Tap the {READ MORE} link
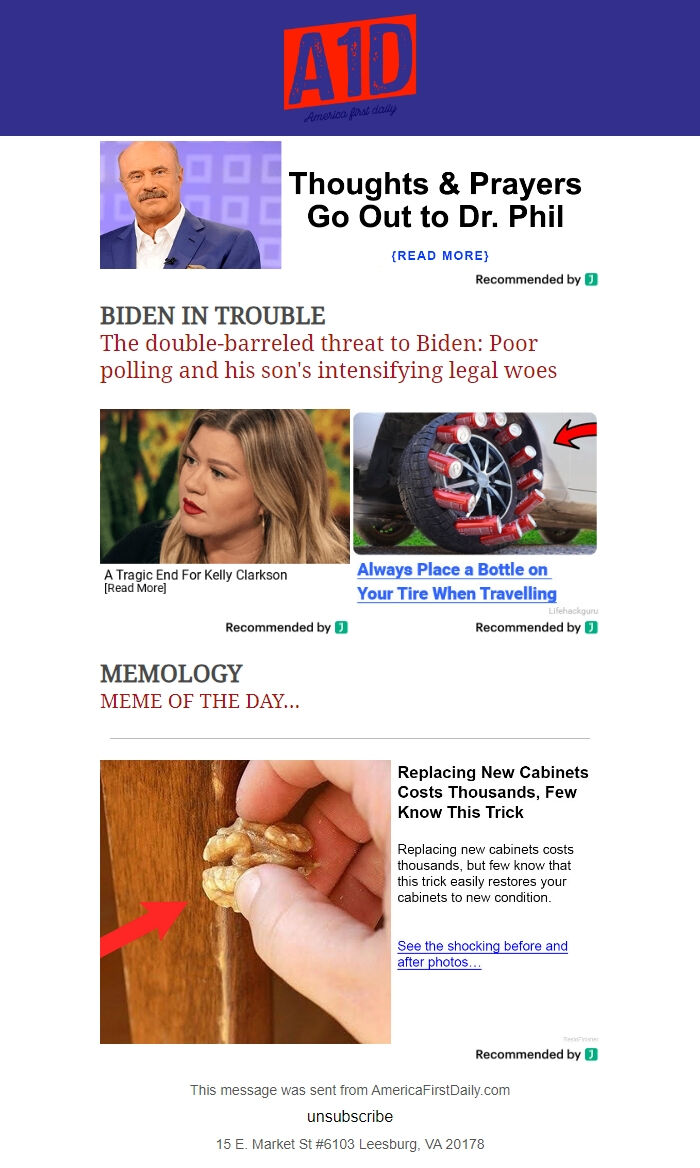 click(440, 256)
